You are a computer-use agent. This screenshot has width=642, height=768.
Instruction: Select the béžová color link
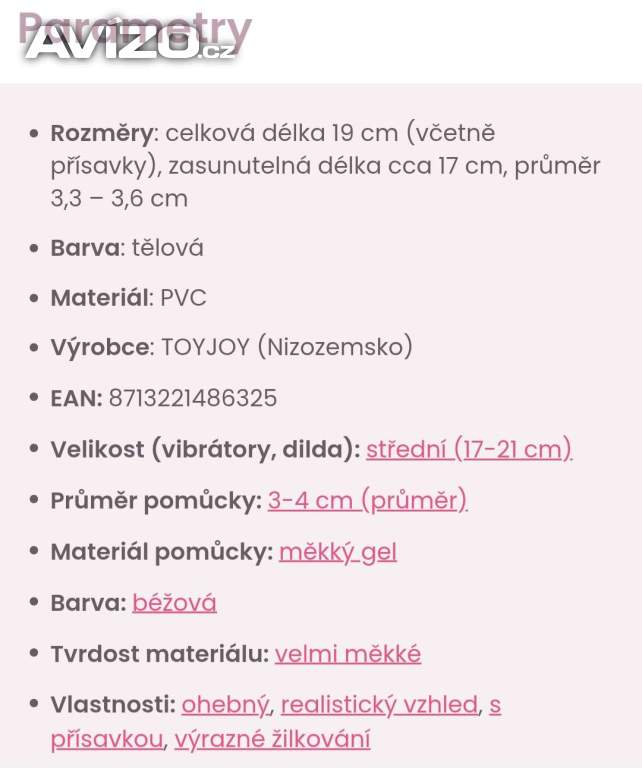(174, 603)
